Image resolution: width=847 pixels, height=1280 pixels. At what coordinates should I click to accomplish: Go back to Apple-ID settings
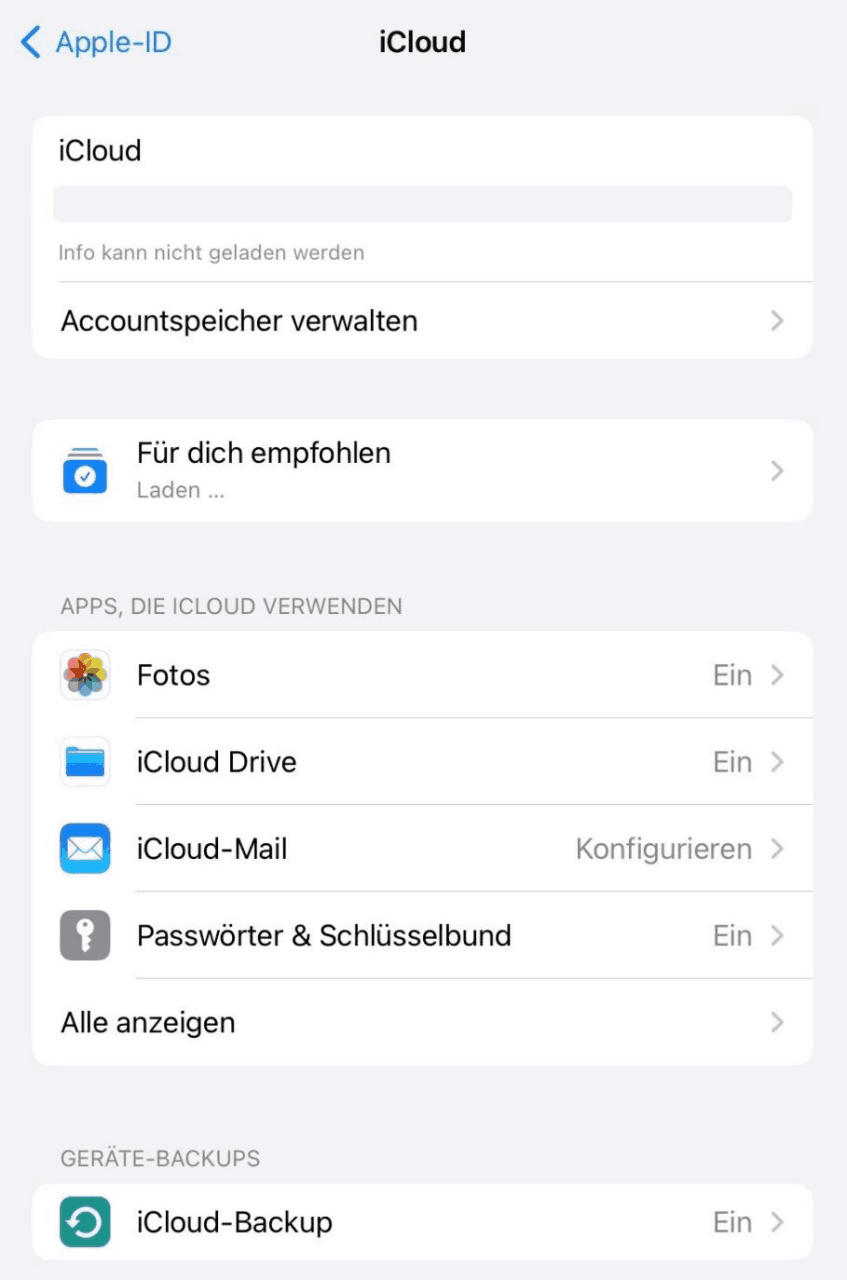[x=96, y=43]
